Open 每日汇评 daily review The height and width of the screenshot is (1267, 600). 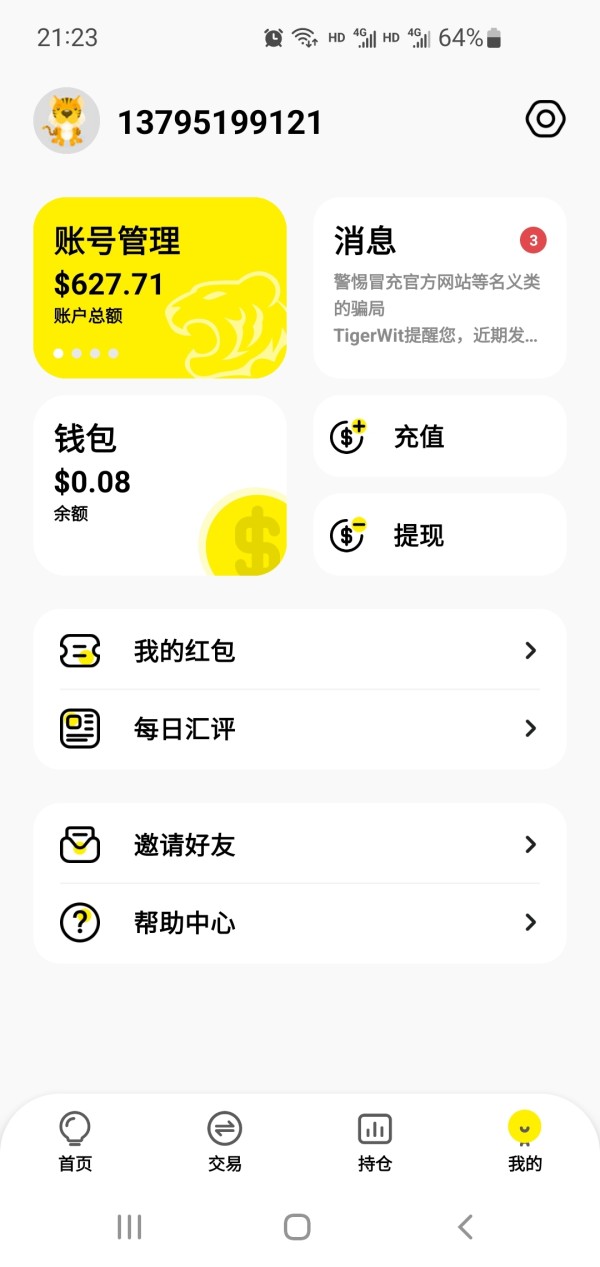pos(300,729)
